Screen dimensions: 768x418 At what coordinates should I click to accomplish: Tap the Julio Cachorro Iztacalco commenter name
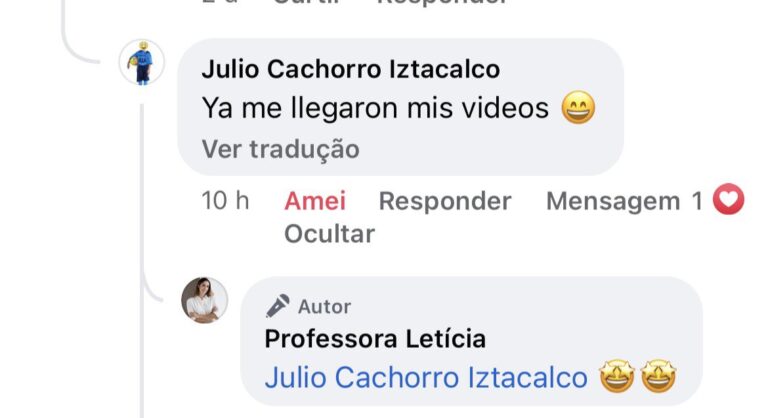tap(350, 69)
